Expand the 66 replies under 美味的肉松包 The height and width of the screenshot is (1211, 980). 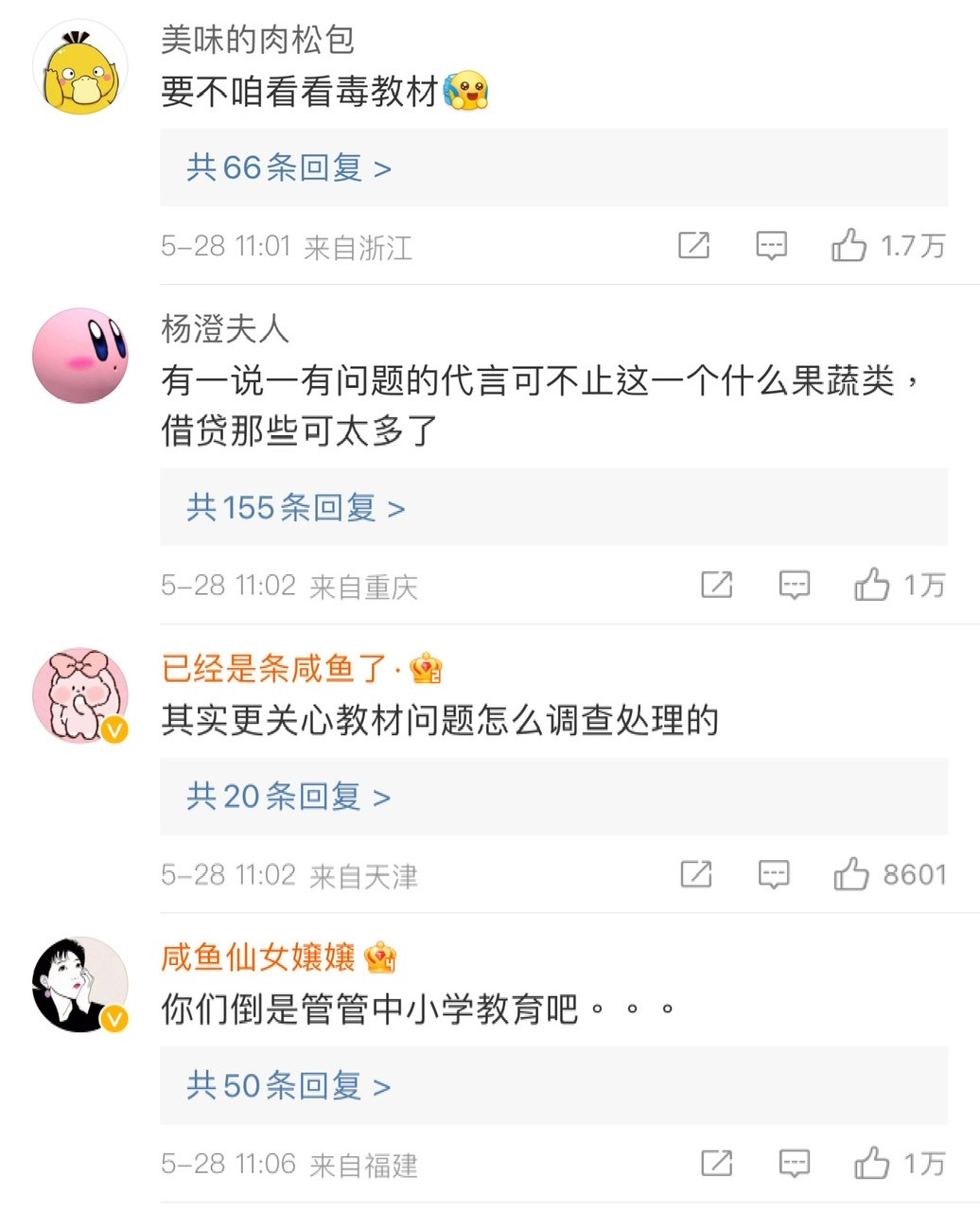click(x=289, y=168)
